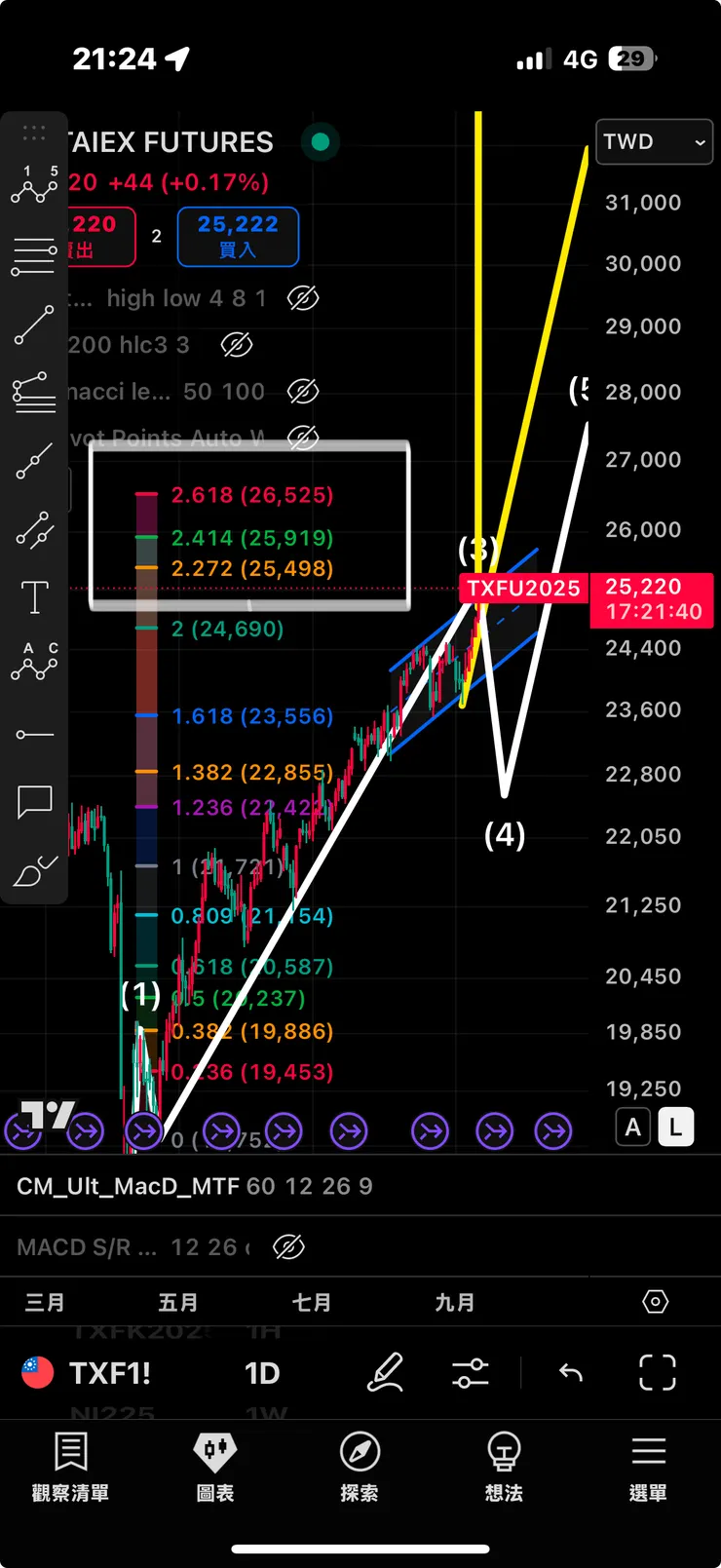Change the 1D time interval

pos(262,1373)
